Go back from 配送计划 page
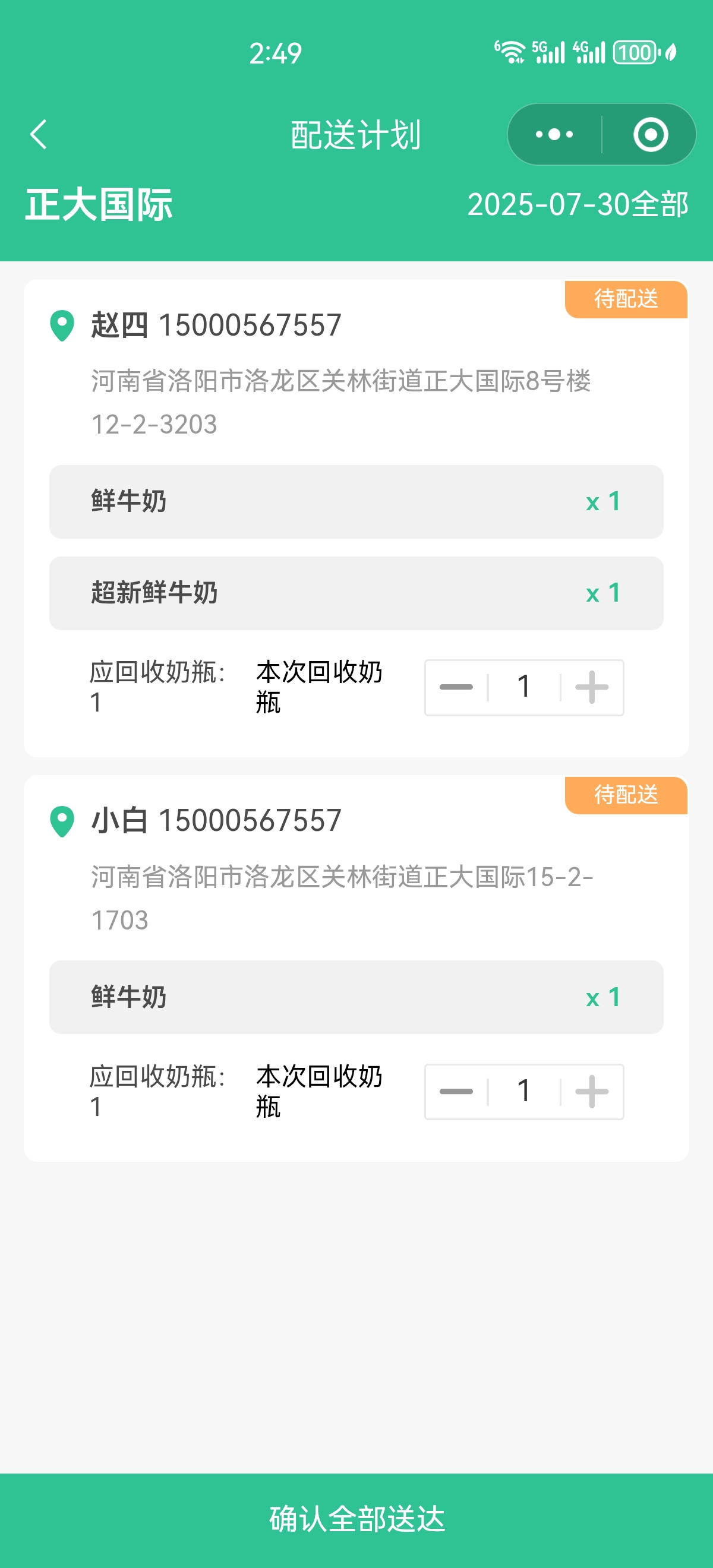Screen dimensions: 713x1568 point(39,134)
